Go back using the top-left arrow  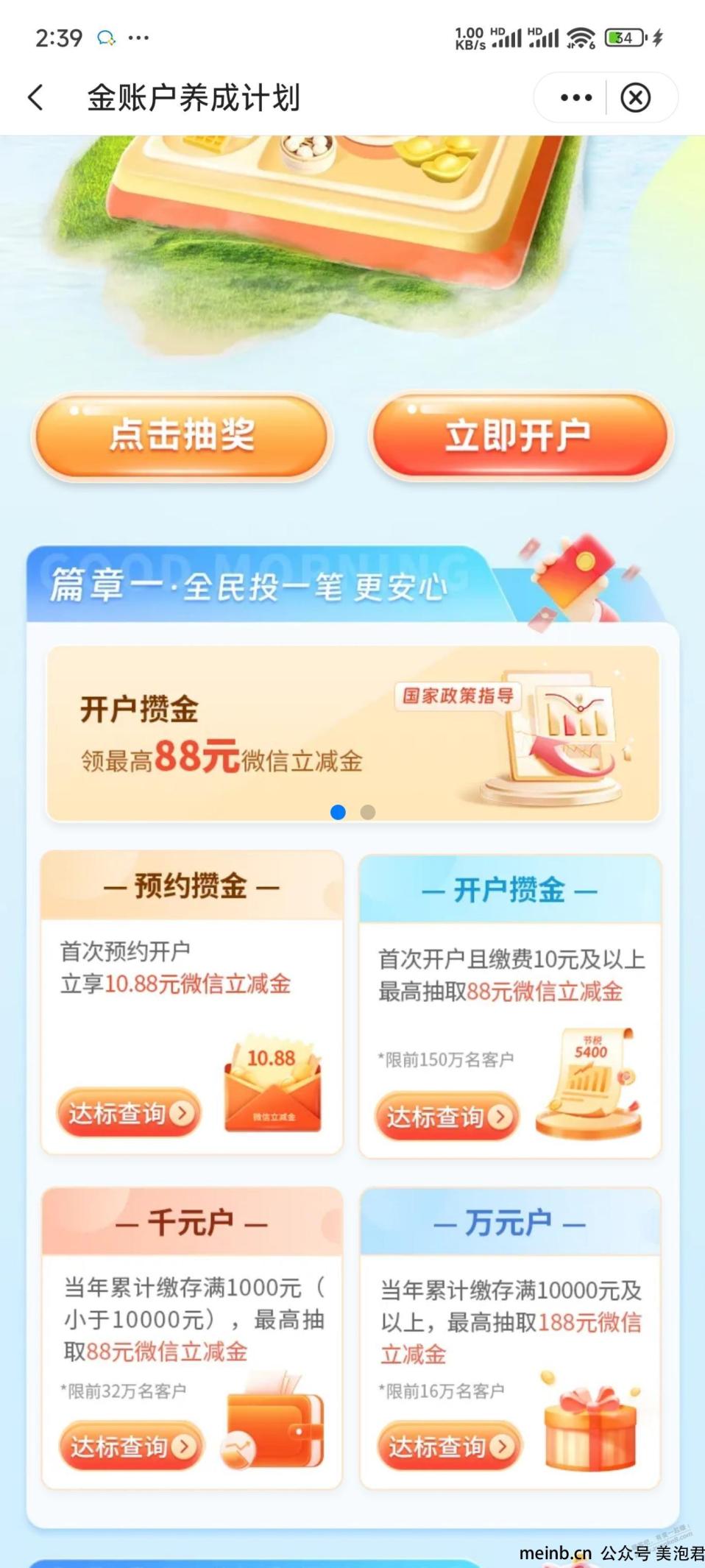35,97
